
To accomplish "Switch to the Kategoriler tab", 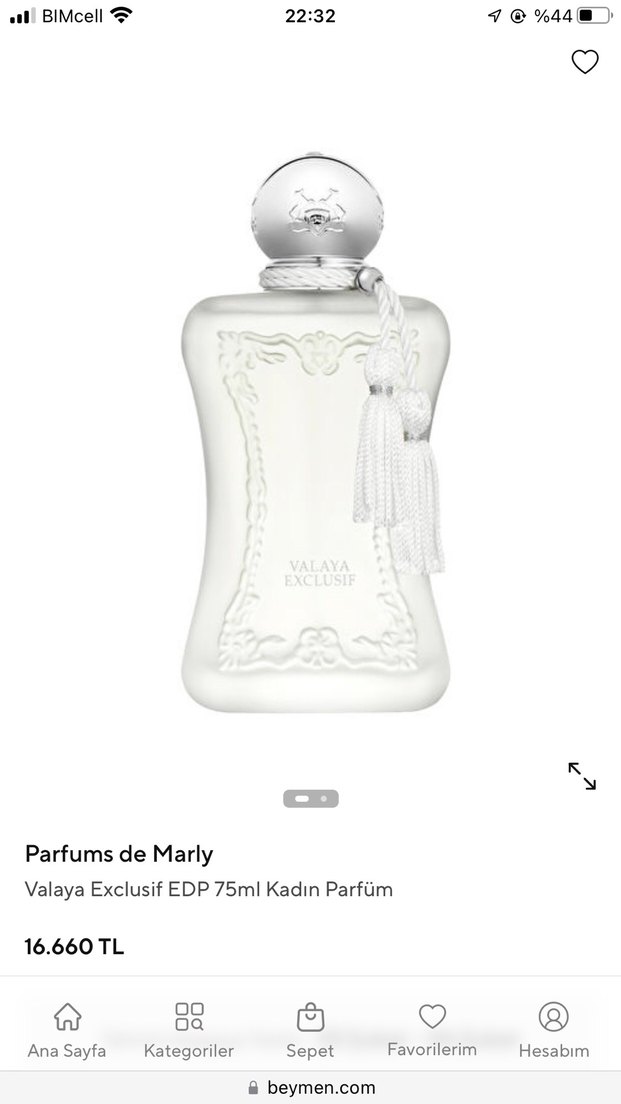I will pyautogui.click(x=189, y=1030).
